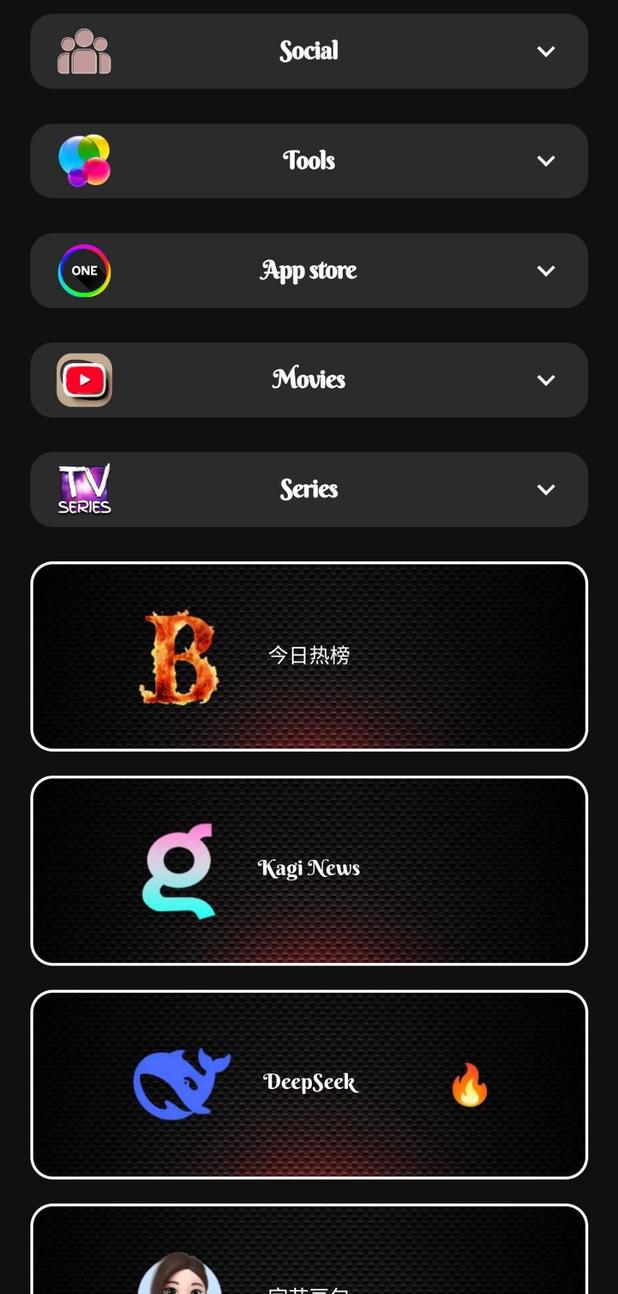Open the 今日热榜 card
Viewport: 618px width, 1294px height.
[x=309, y=656]
